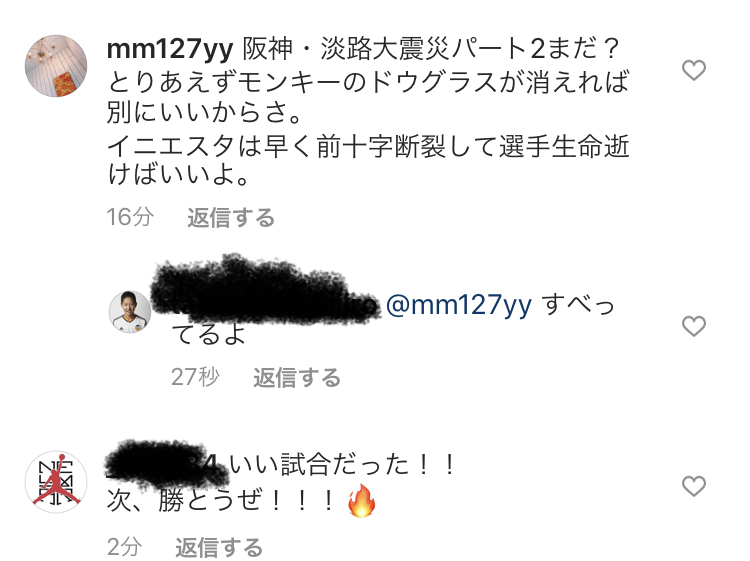Like the reply saying すべってるよ
Image resolution: width=750 pixels, height=561 pixels.
[693, 326]
